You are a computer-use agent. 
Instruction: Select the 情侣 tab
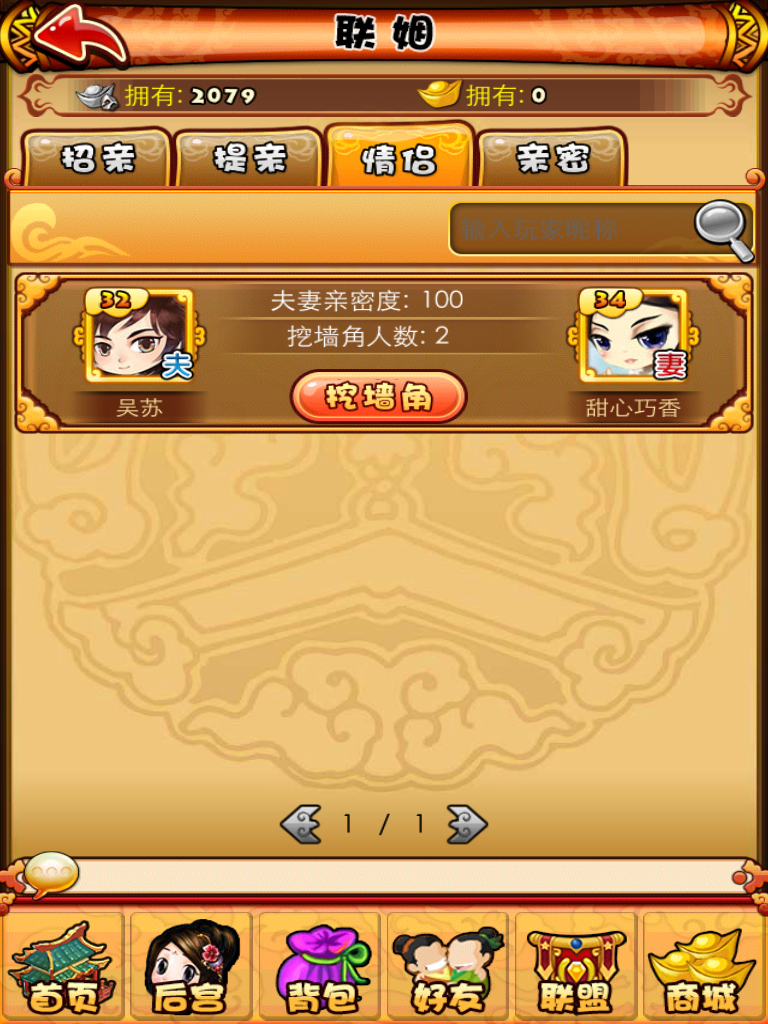(399, 158)
